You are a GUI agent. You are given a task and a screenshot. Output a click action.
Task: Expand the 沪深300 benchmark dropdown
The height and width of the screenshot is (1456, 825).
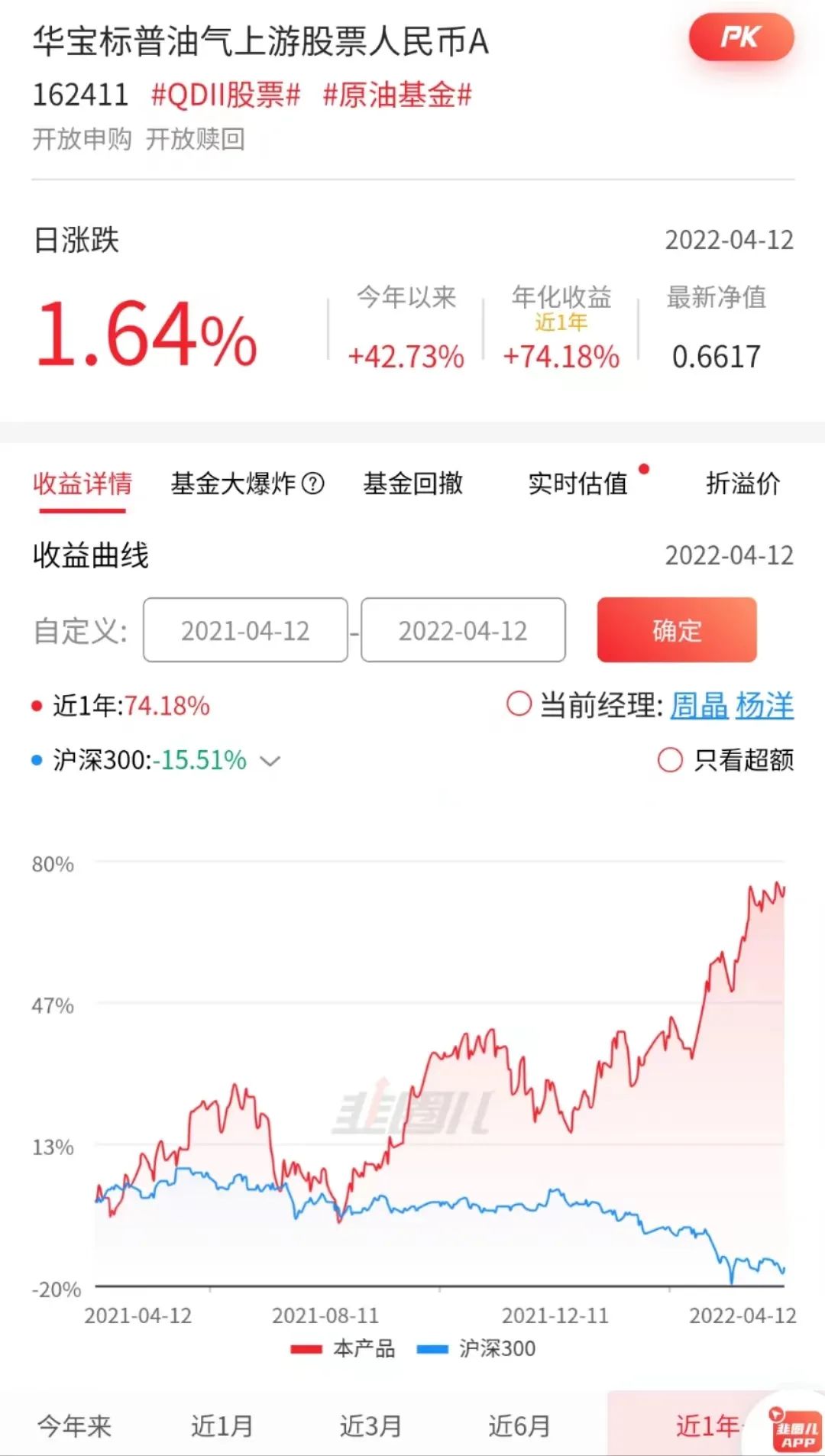click(x=270, y=761)
